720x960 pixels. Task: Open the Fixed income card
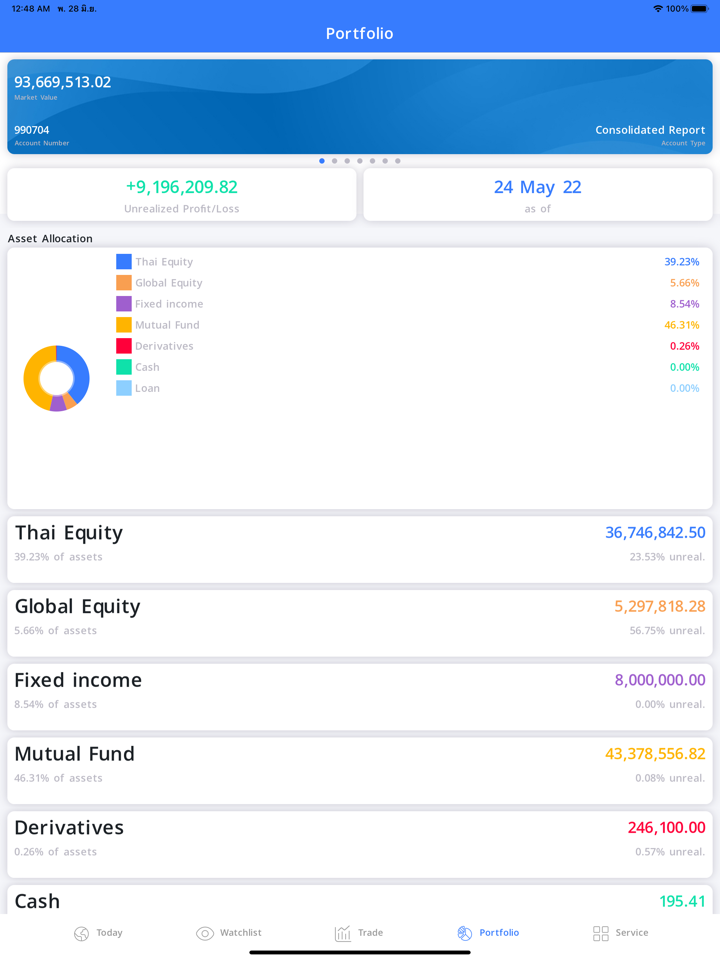pyautogui.click(x=360, y=696)
